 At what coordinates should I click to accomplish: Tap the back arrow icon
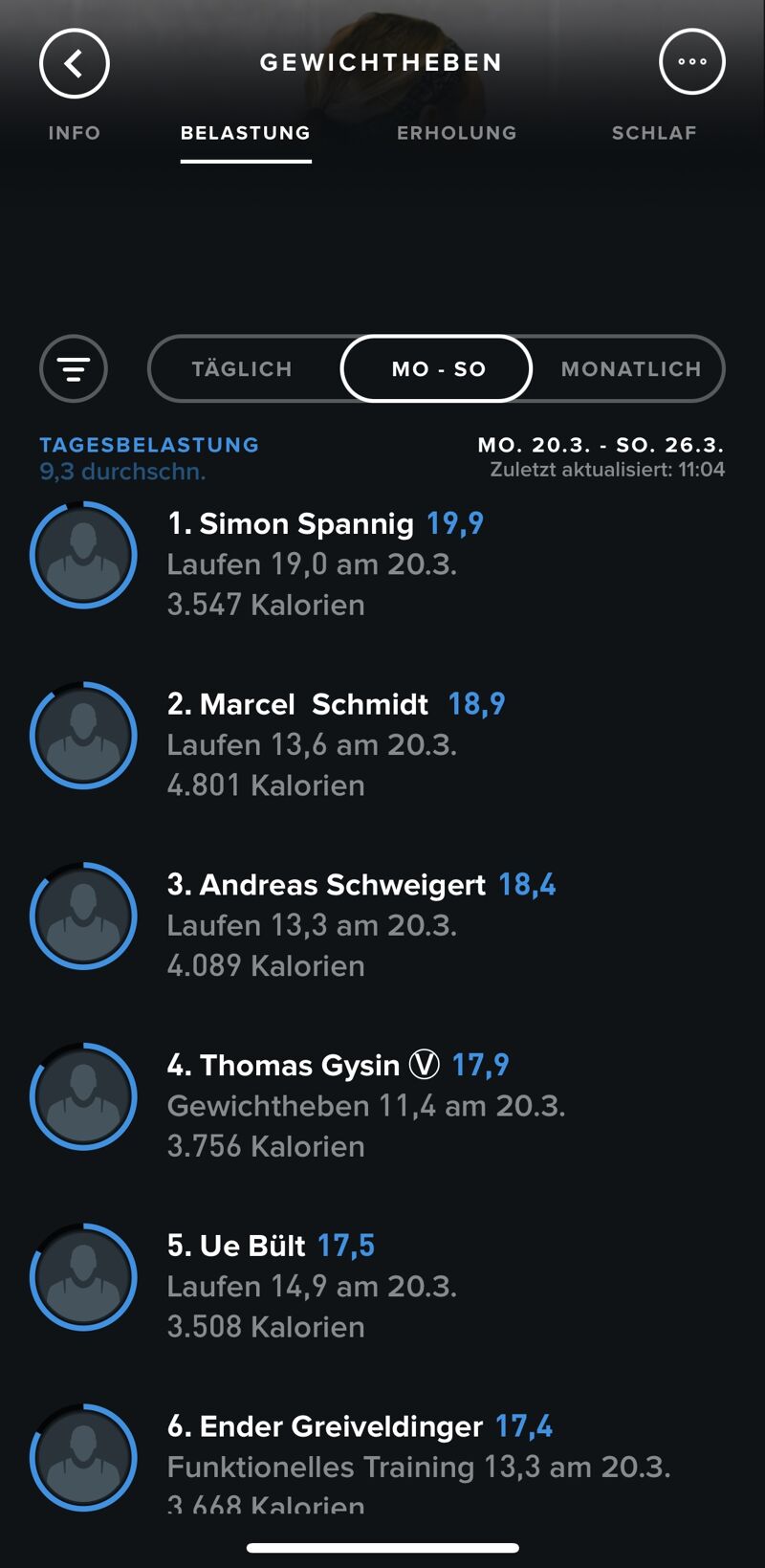[x=75, y=63]
